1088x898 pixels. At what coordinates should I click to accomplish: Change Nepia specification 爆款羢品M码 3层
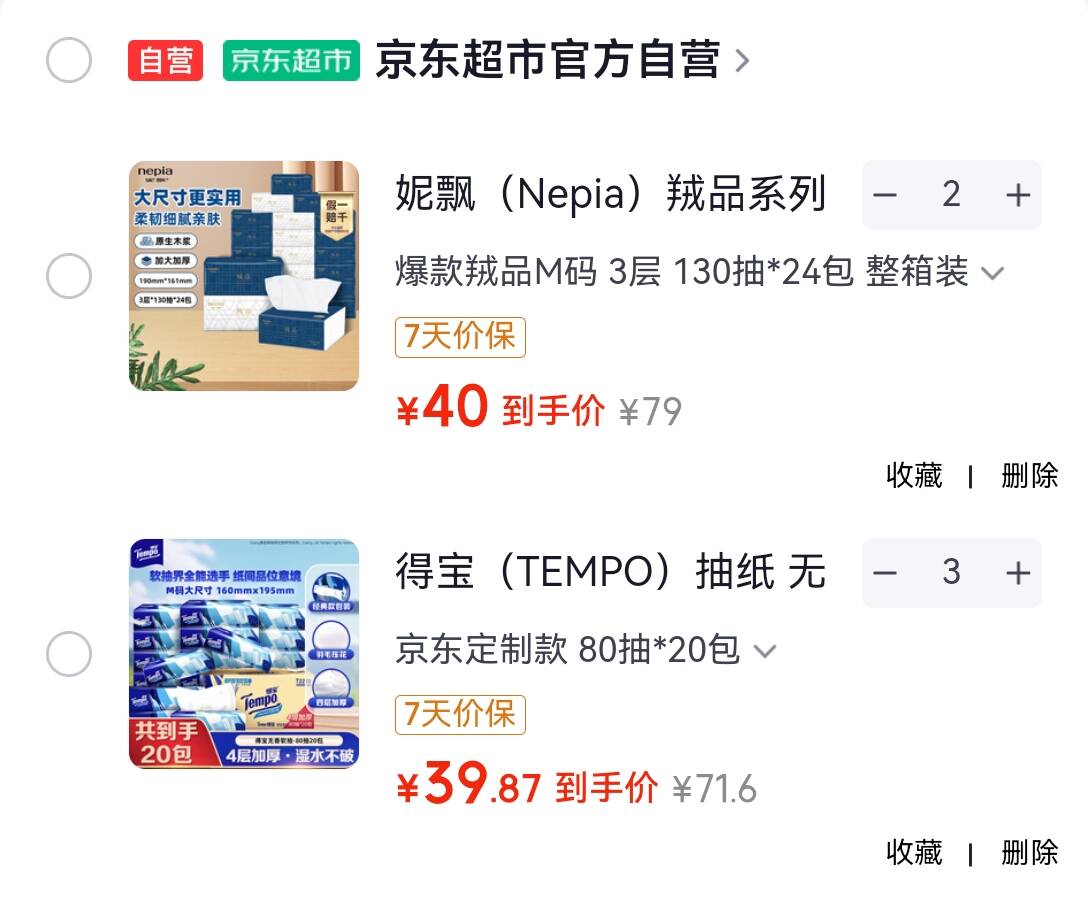pyautogui.click(x=698, y=272)
